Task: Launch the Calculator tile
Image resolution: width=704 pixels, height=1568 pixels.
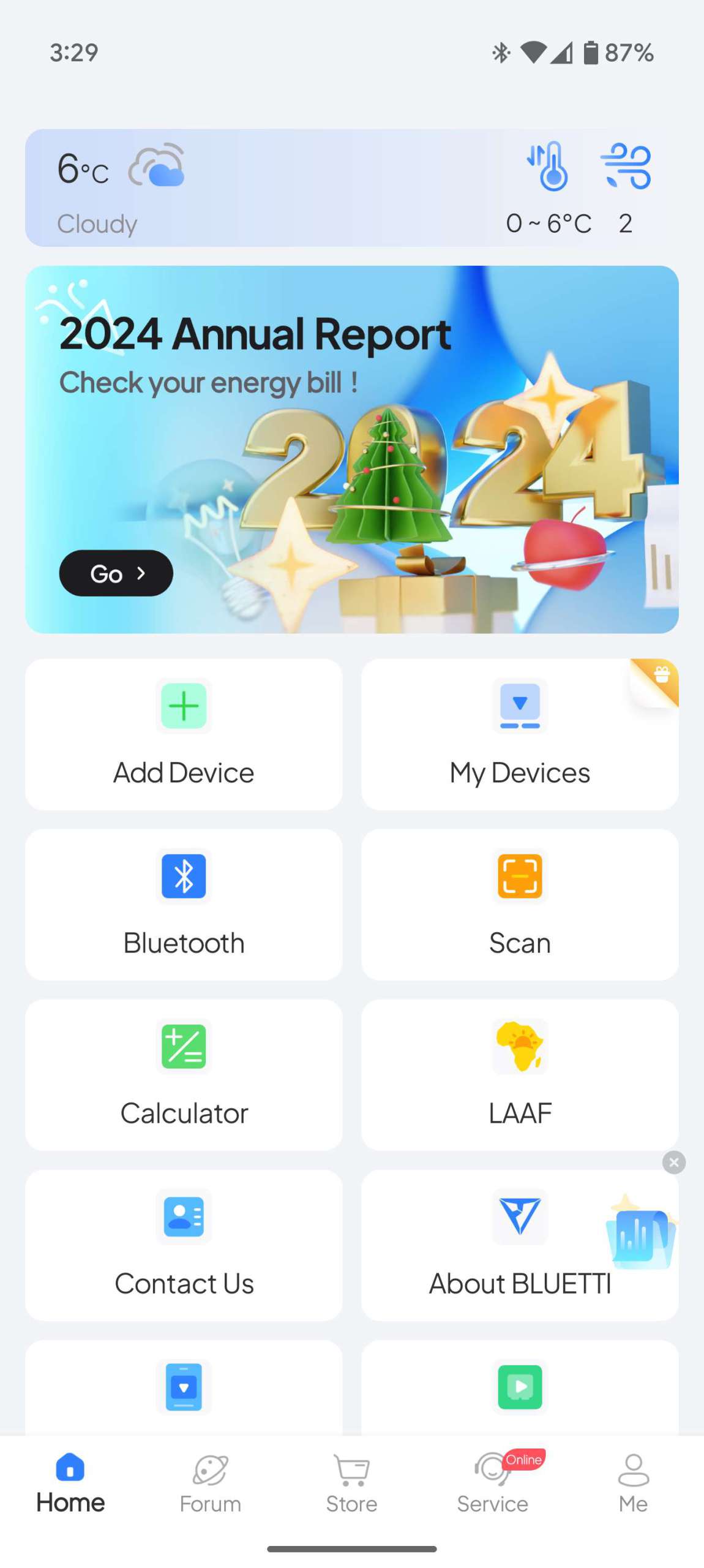Action: click(x=184, y=1075)
